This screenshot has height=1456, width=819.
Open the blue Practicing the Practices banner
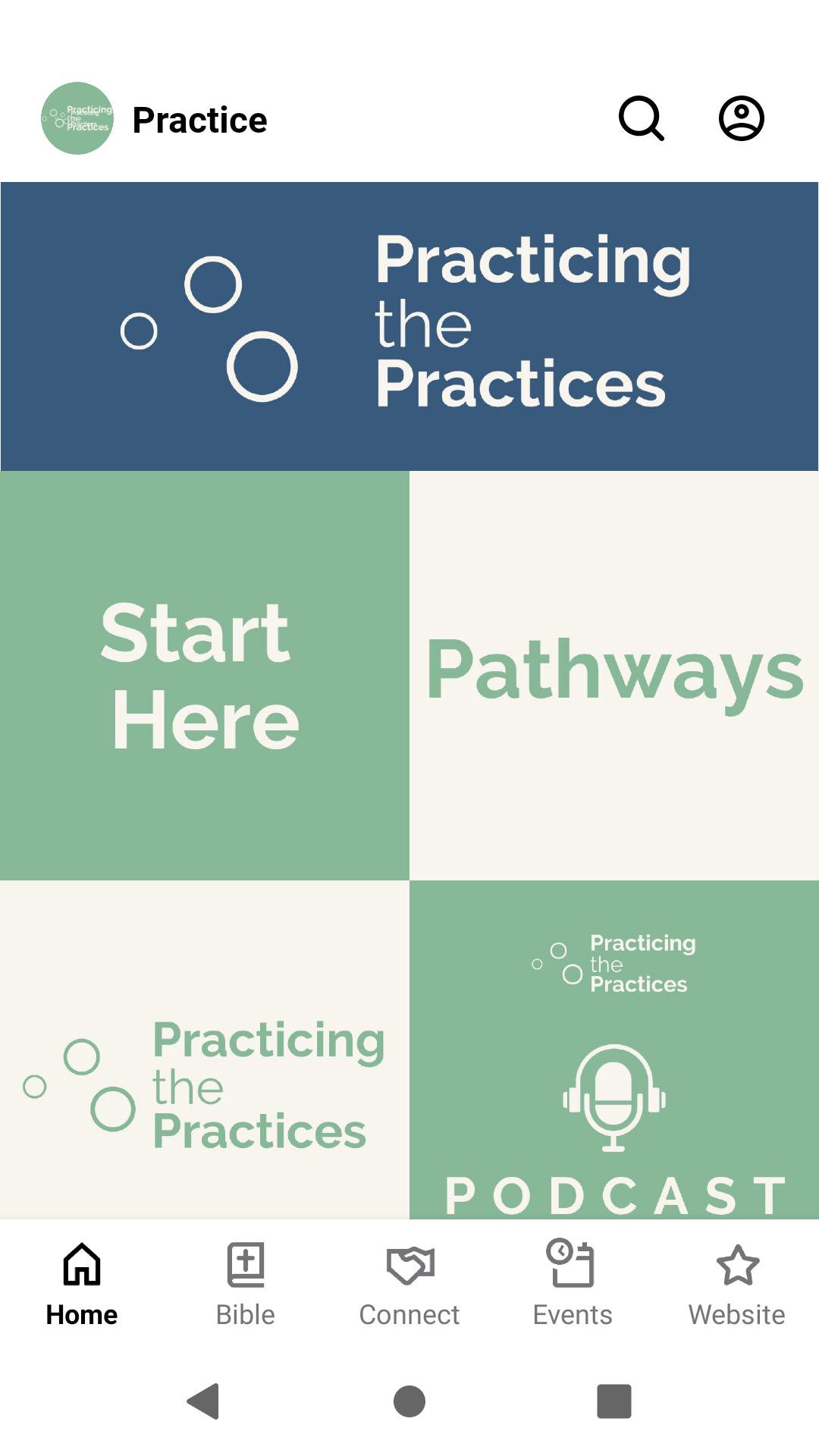[409, 326]
